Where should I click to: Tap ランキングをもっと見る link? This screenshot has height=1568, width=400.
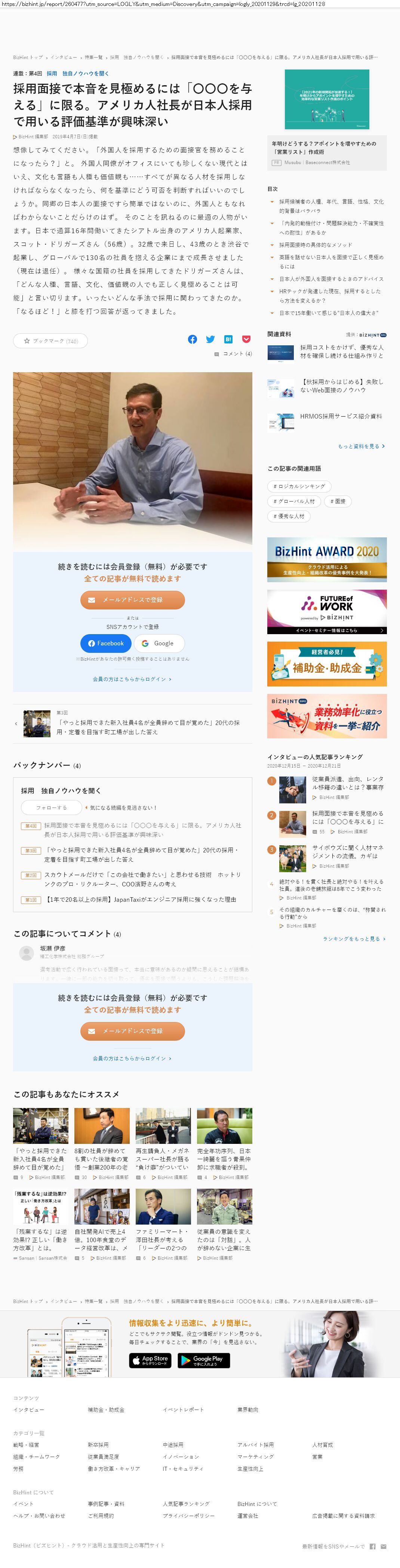pyautogui.click(x=354, y=939)
